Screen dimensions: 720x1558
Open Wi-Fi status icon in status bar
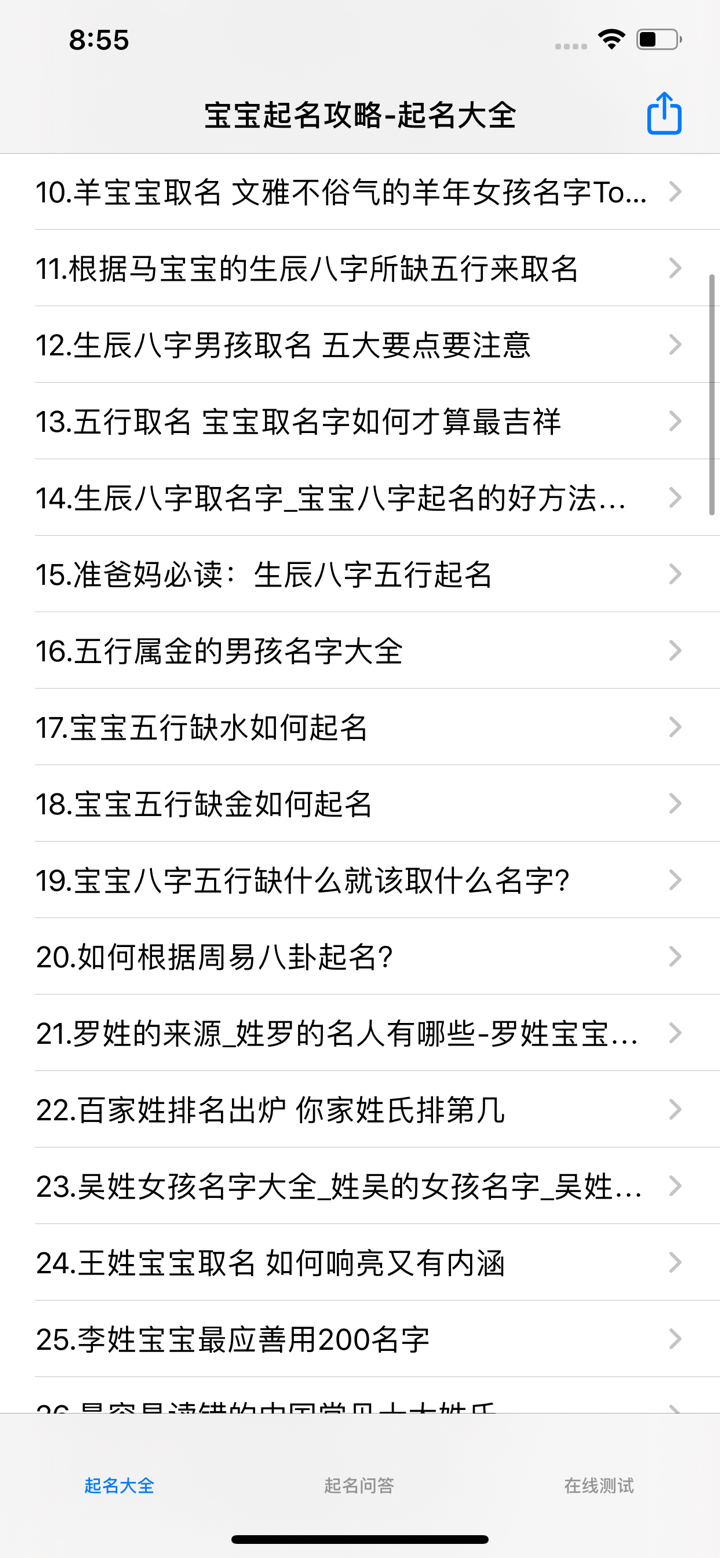click(611, 39)
